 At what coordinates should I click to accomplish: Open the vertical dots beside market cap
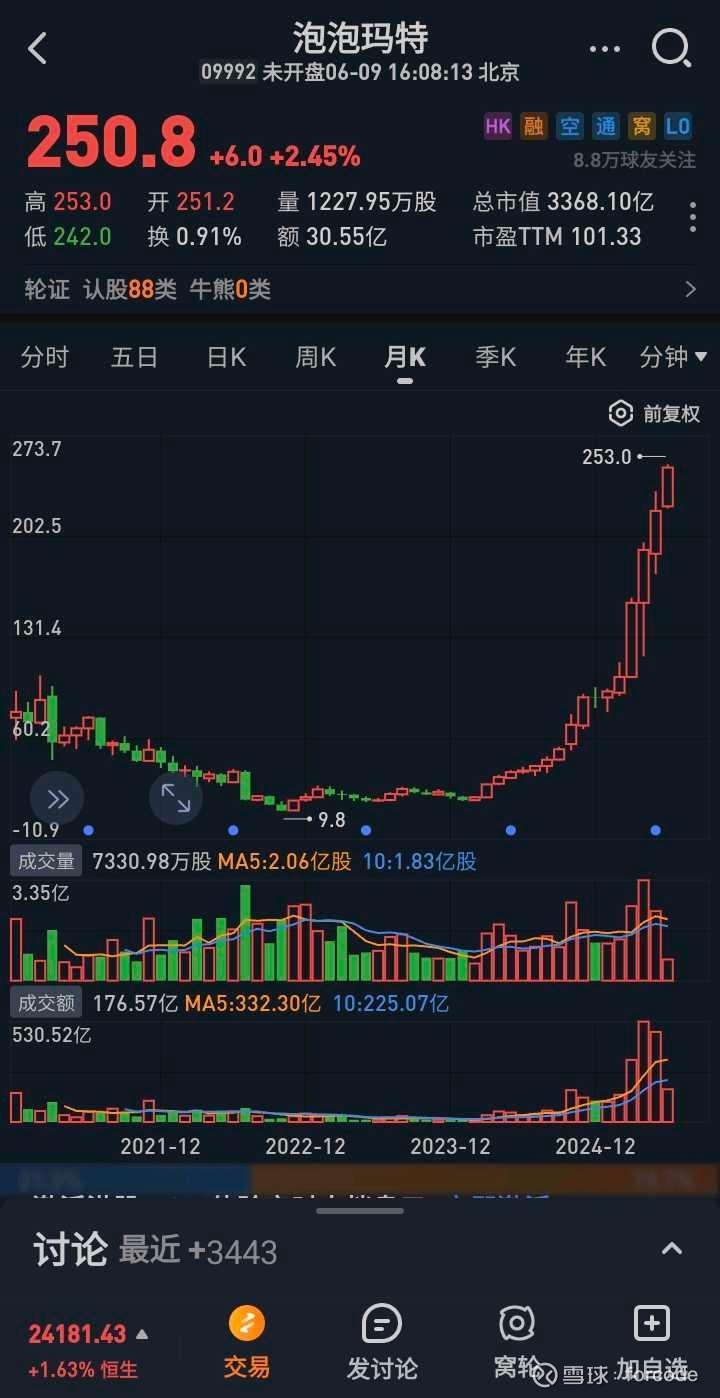[x=693, y=217]
